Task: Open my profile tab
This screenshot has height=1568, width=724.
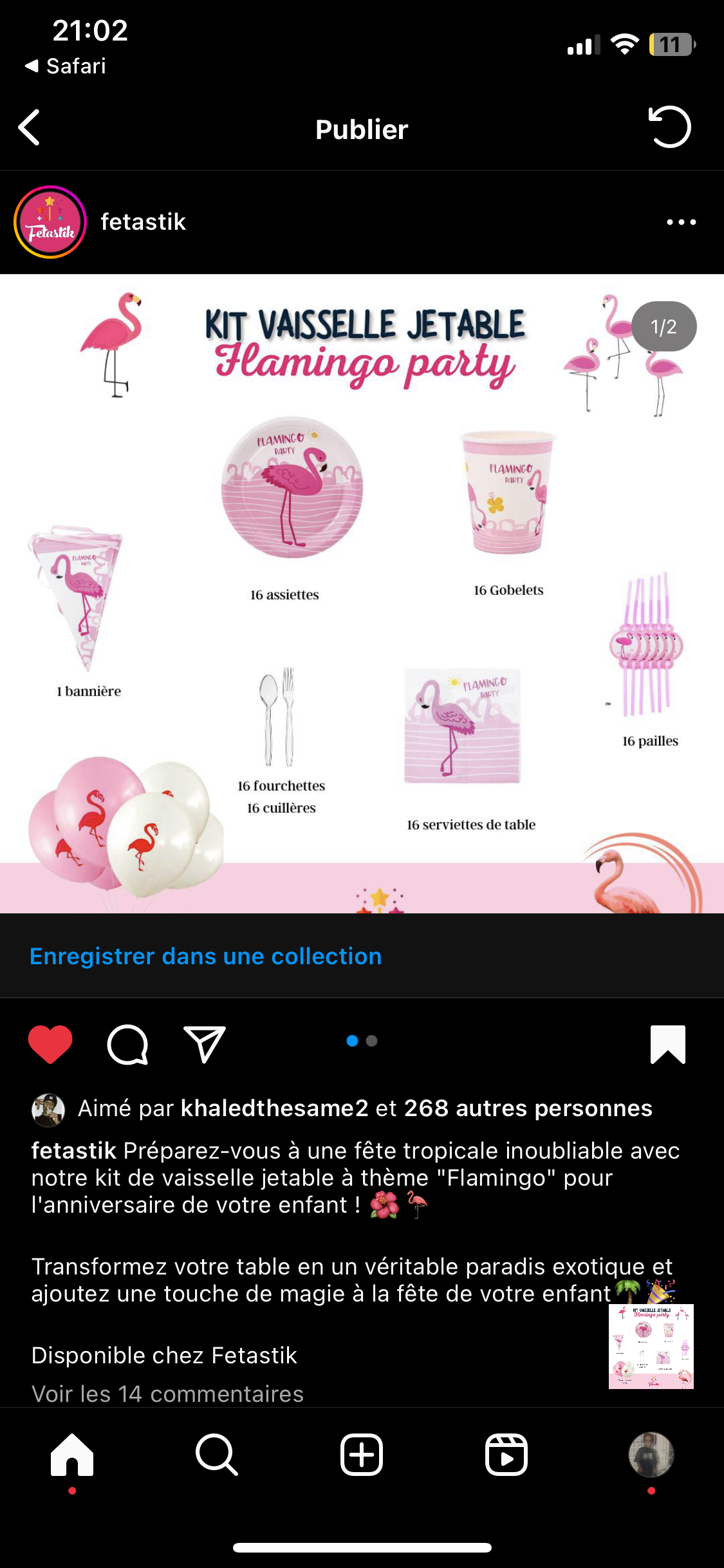Action: pos(651,1455)
